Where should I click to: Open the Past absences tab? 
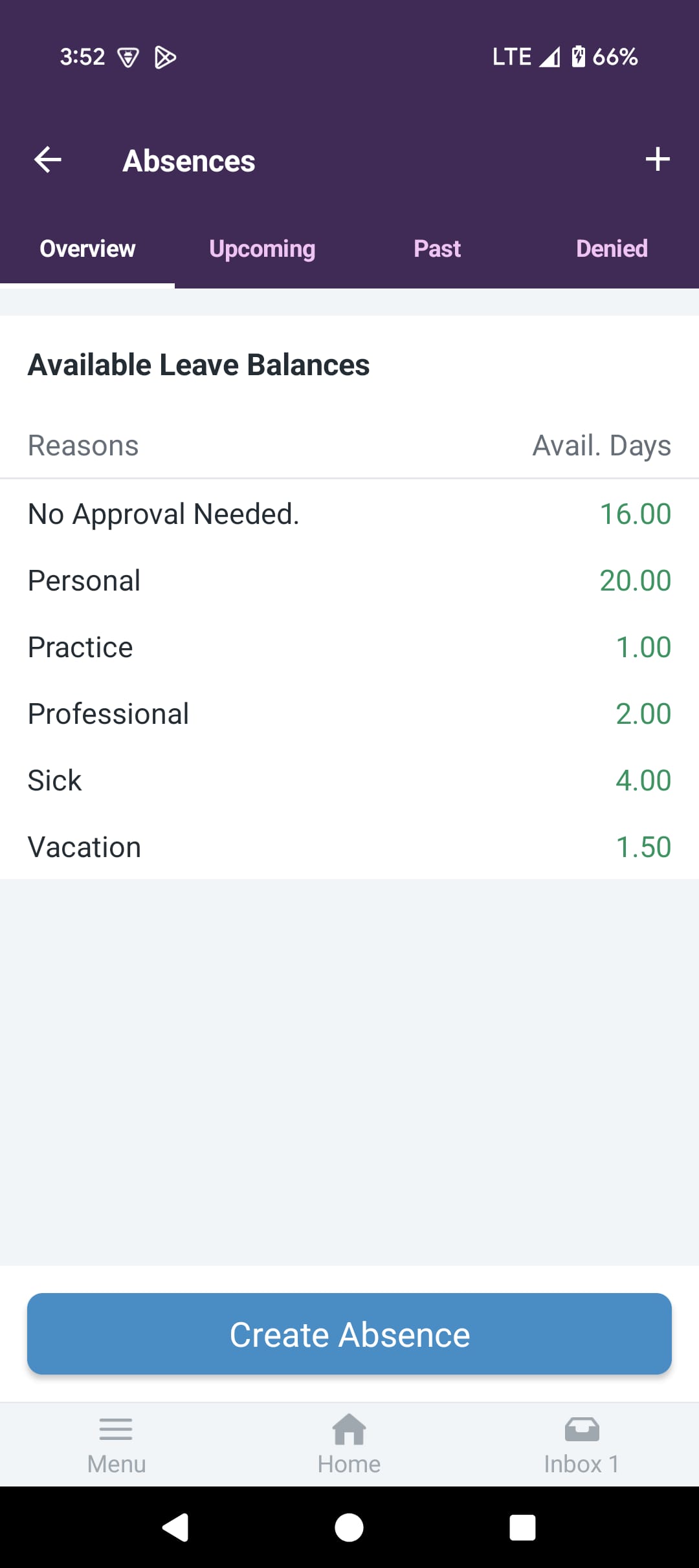(436, 248)
